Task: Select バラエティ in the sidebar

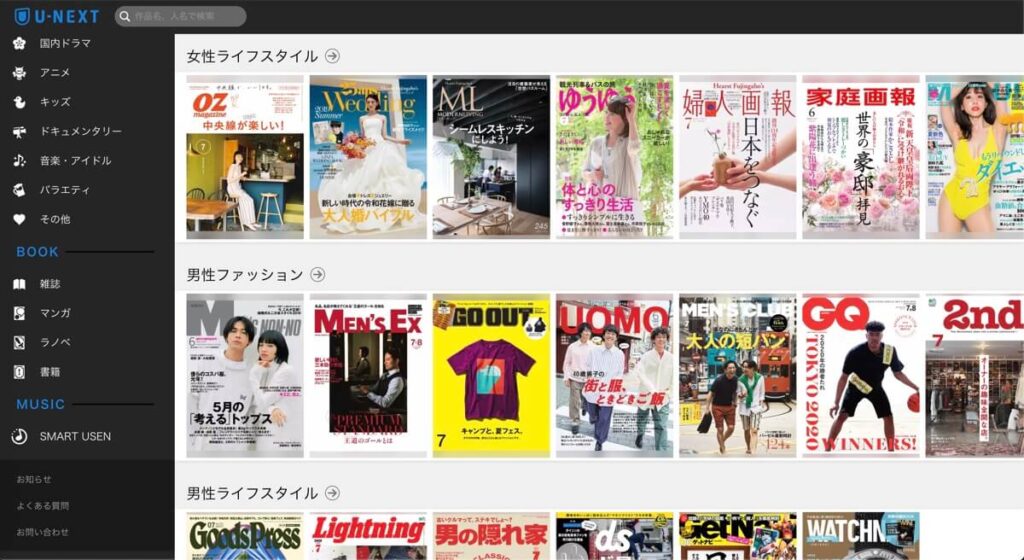Action: [x=64, y=189]
